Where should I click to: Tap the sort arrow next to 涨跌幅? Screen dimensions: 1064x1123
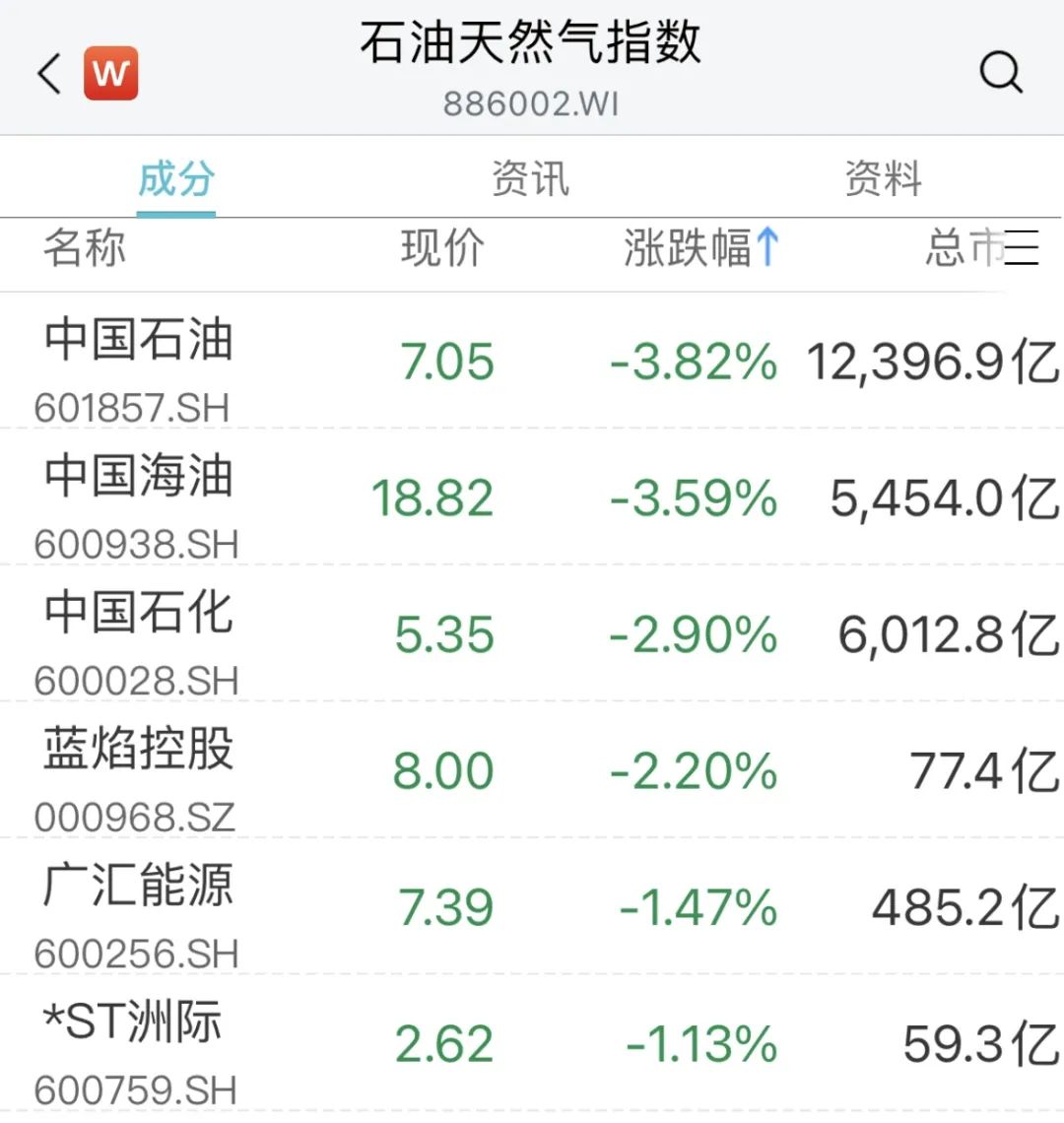(770, 248)
